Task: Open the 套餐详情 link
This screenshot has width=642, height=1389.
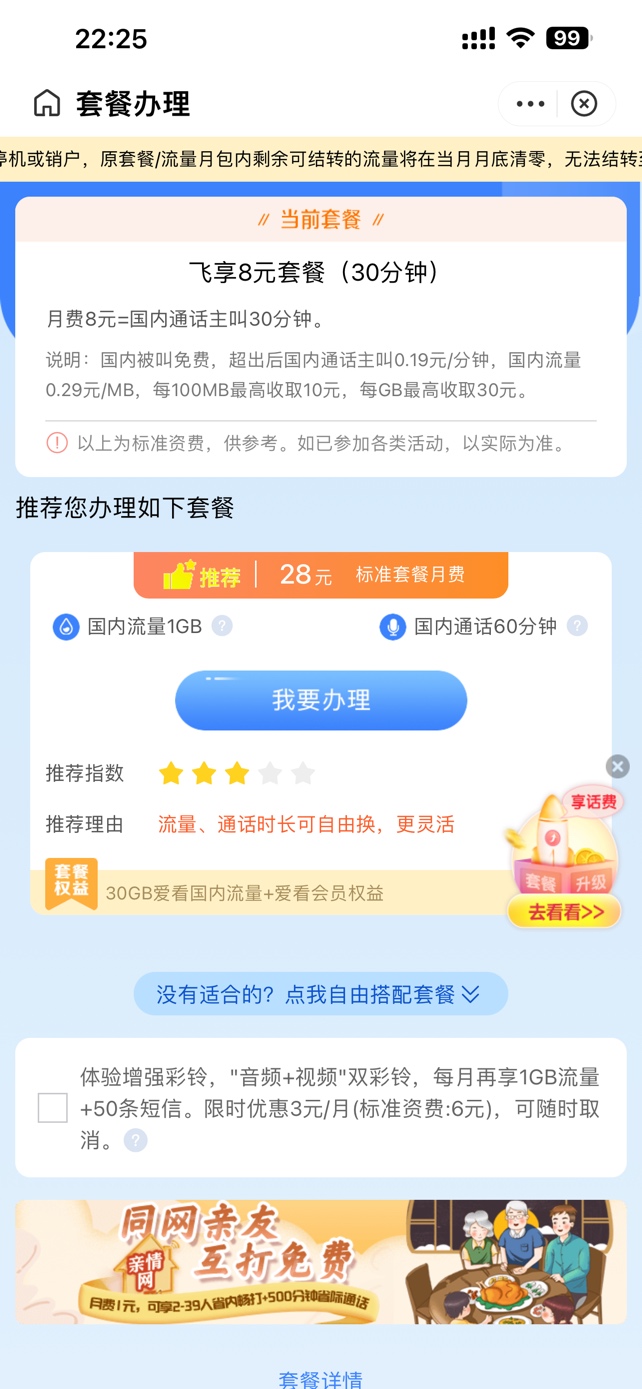Action: pyautogui.click(x=321, y=1379)
